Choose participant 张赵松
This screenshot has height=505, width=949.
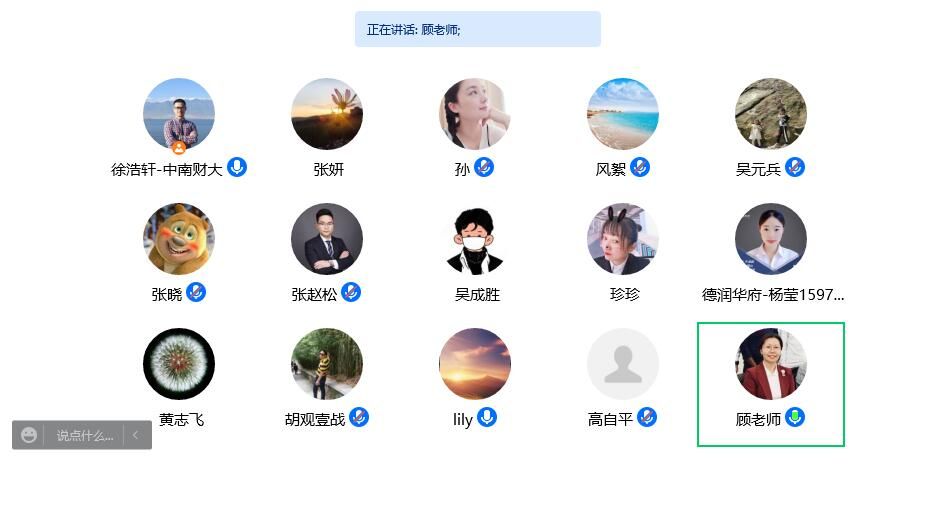[327, 239]
